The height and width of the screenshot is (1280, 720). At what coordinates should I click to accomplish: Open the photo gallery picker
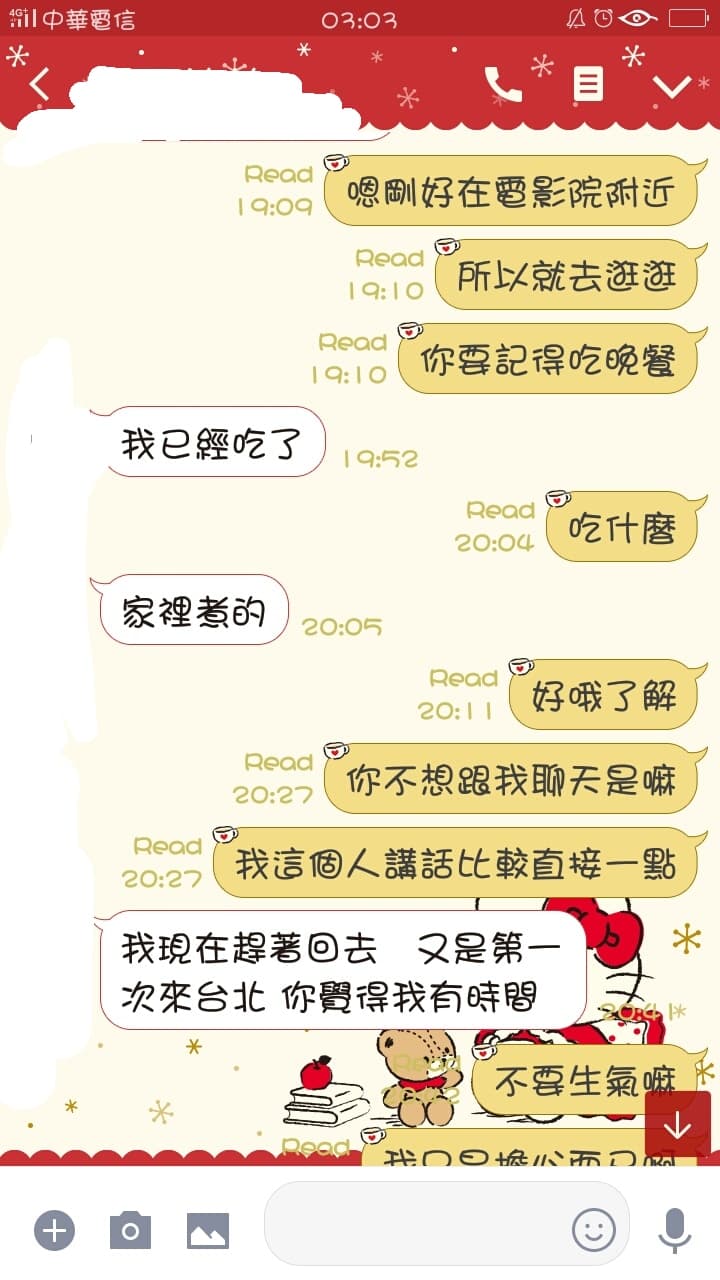pos(208,1230)
